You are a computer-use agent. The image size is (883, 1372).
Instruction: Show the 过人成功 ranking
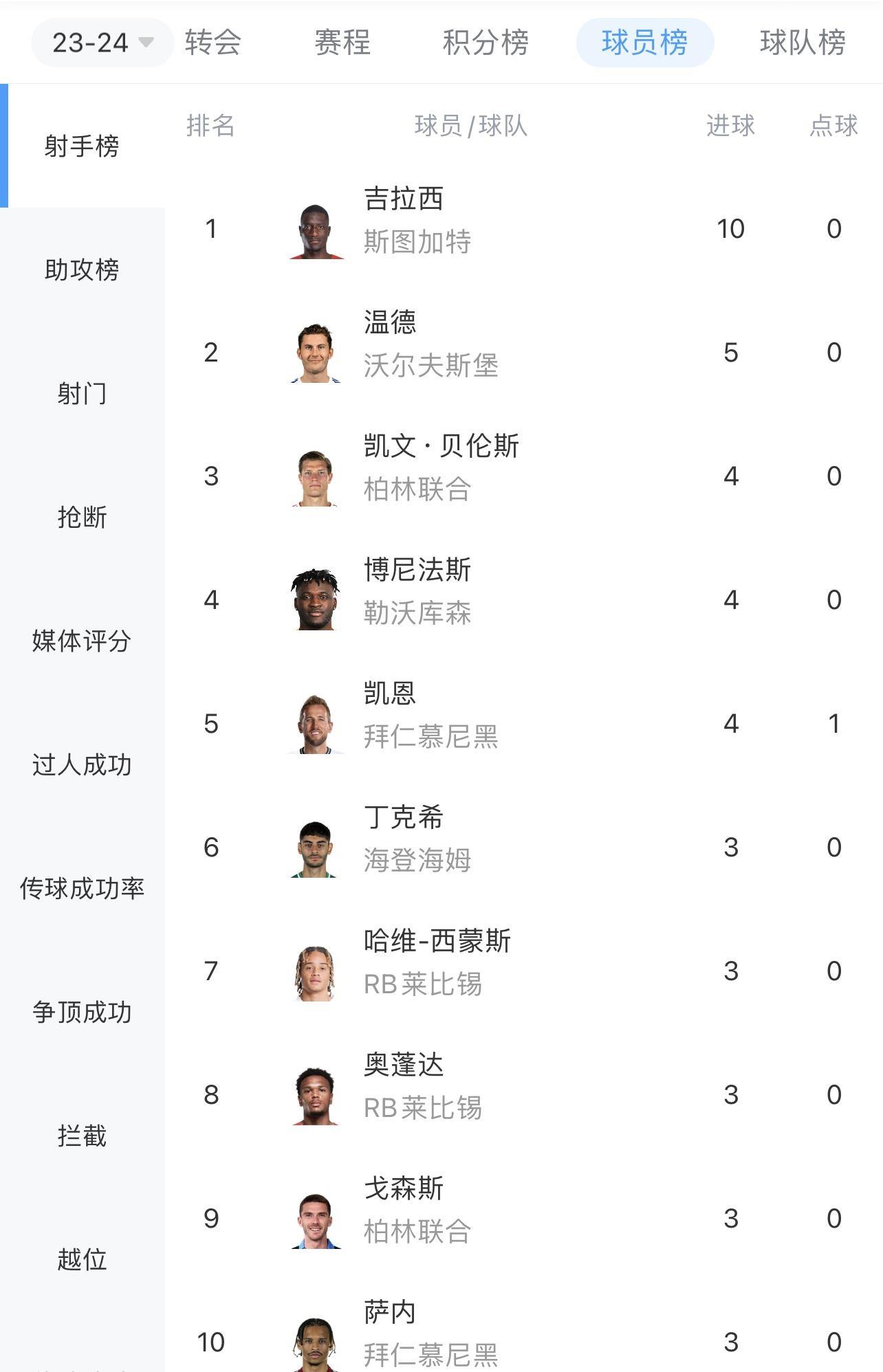pos(83,764)
